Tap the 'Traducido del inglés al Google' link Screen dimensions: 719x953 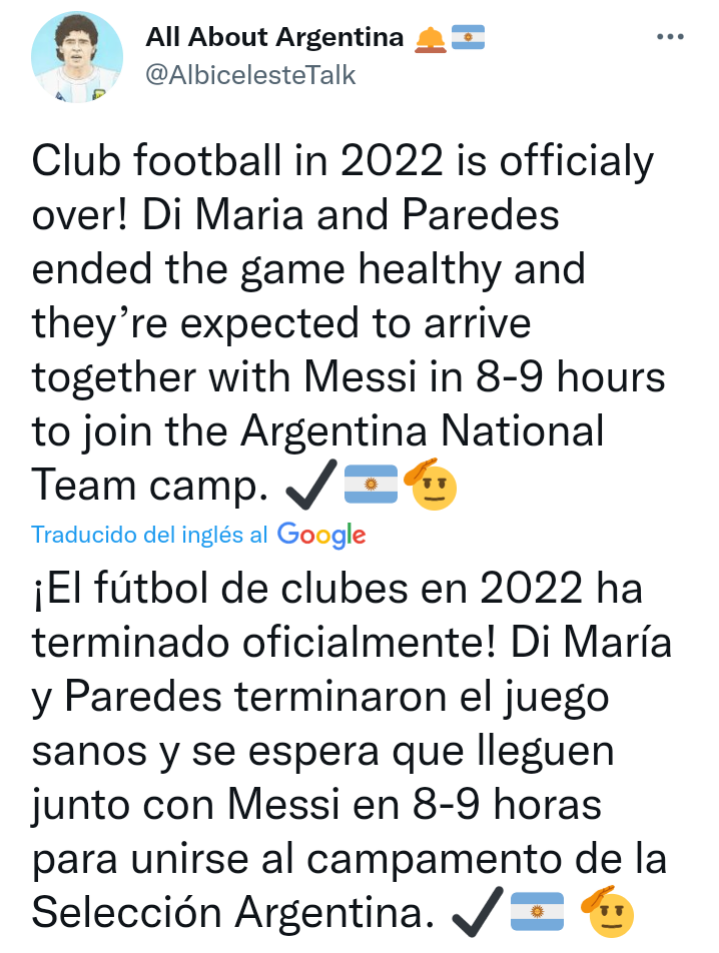click(198, 535)
